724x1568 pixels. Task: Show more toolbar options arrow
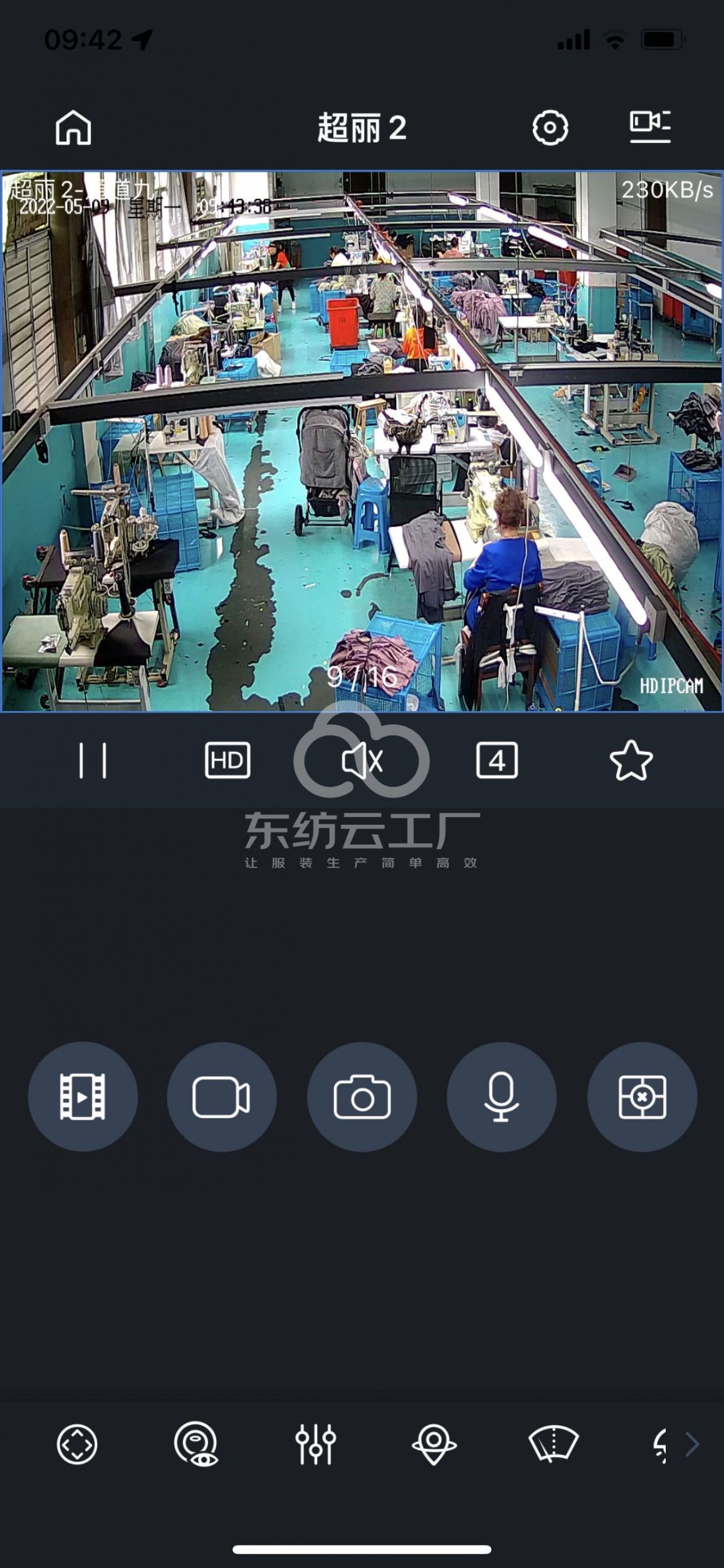pyautogui.click(x=692, y=1444)
